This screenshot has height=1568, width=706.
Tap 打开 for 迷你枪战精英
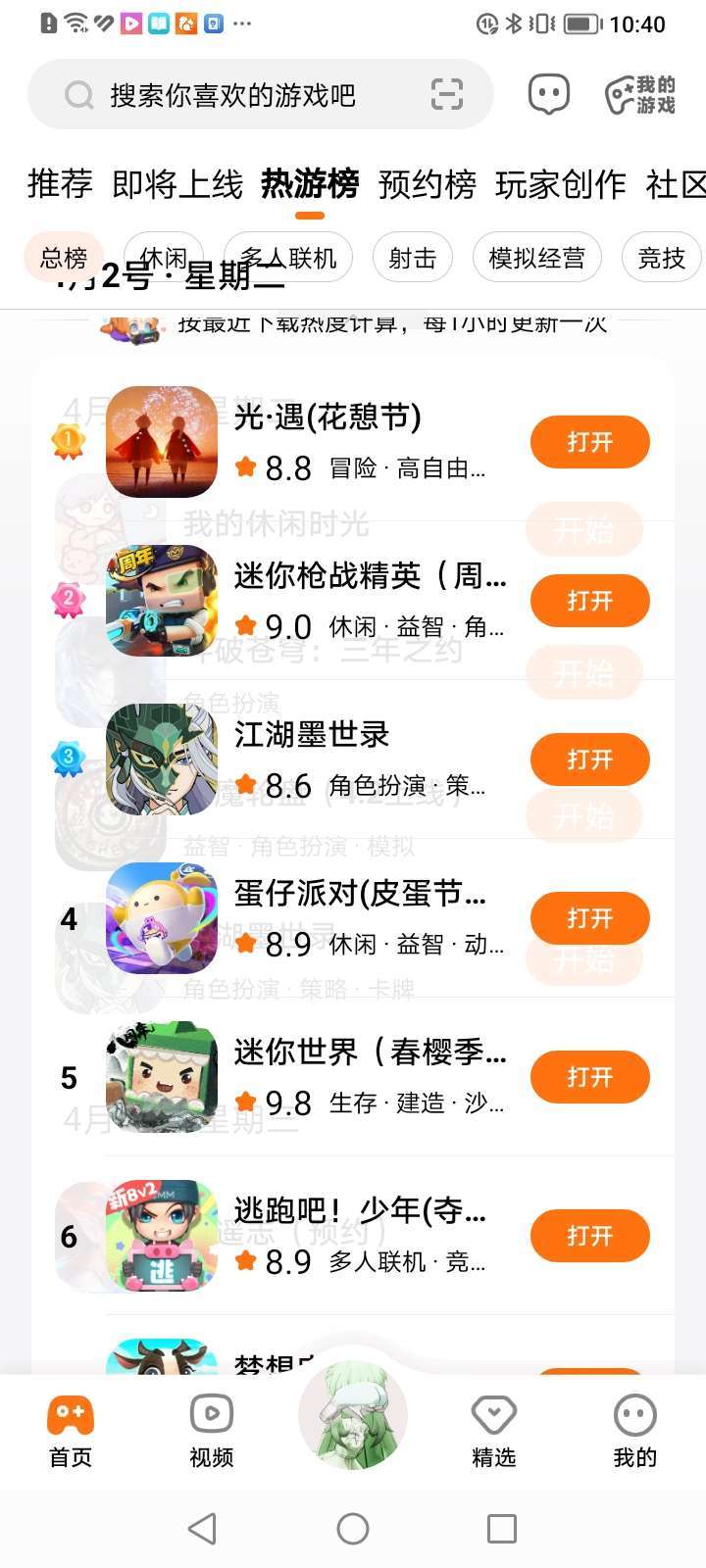coord(589,601)
